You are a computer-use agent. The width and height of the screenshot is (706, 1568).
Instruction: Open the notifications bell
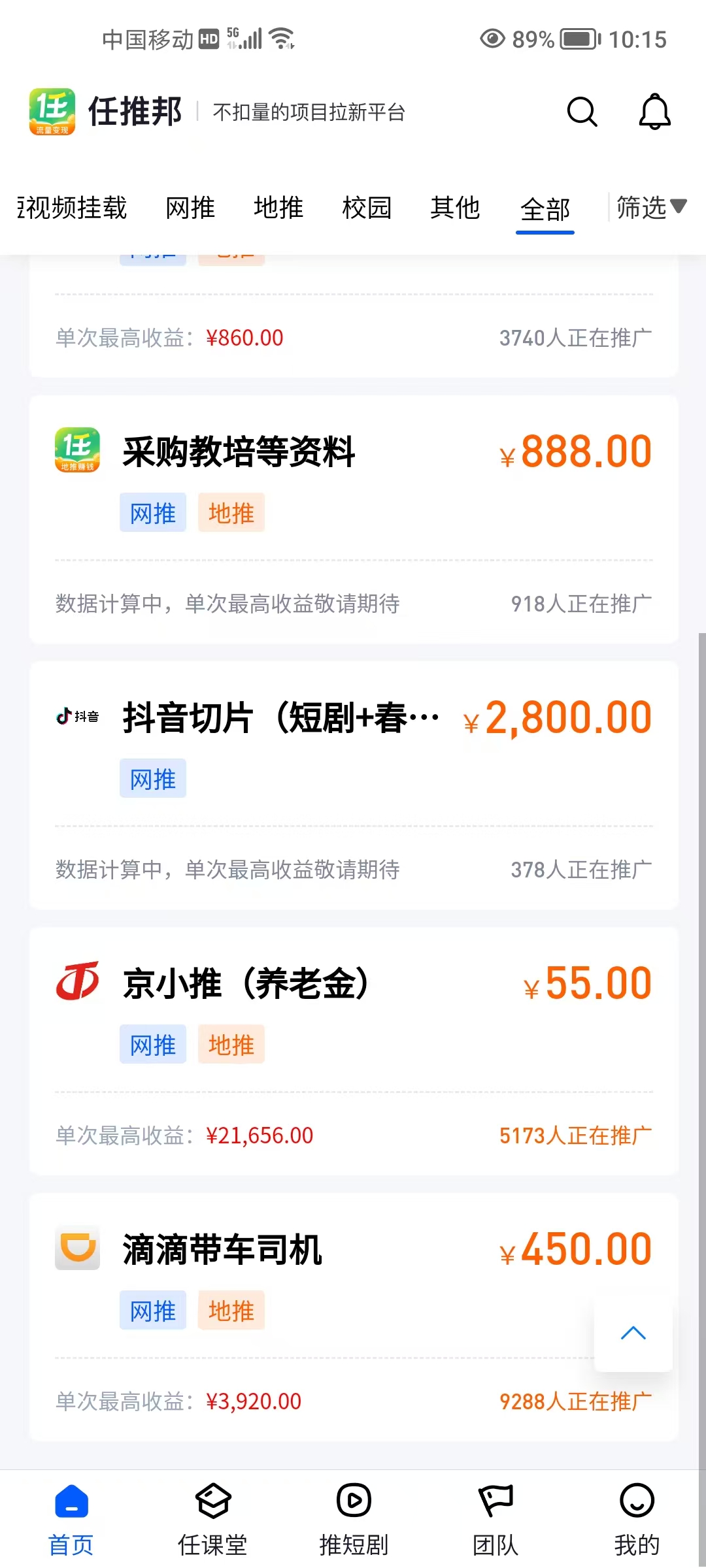coord(654,112)
